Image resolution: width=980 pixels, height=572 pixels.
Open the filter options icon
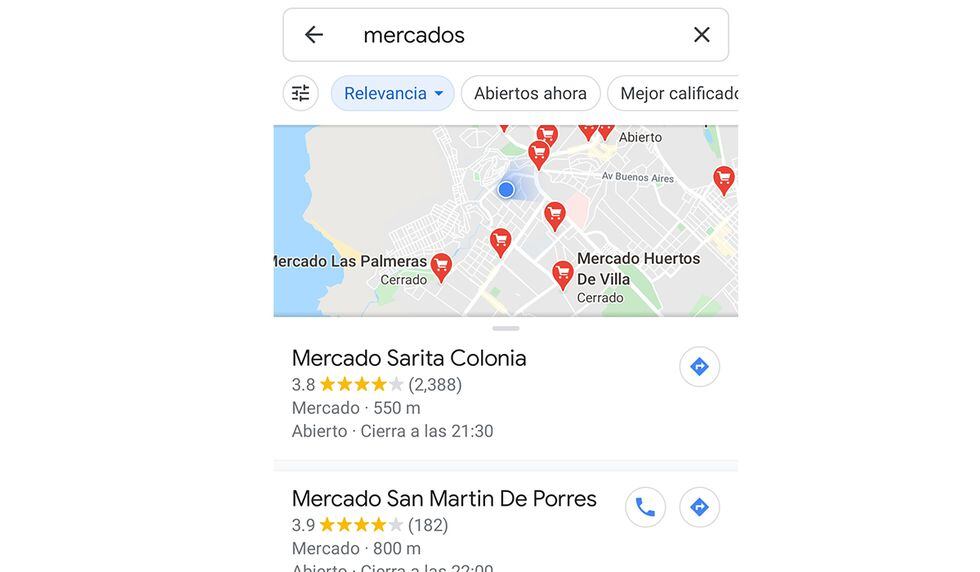tap(301, 93)
